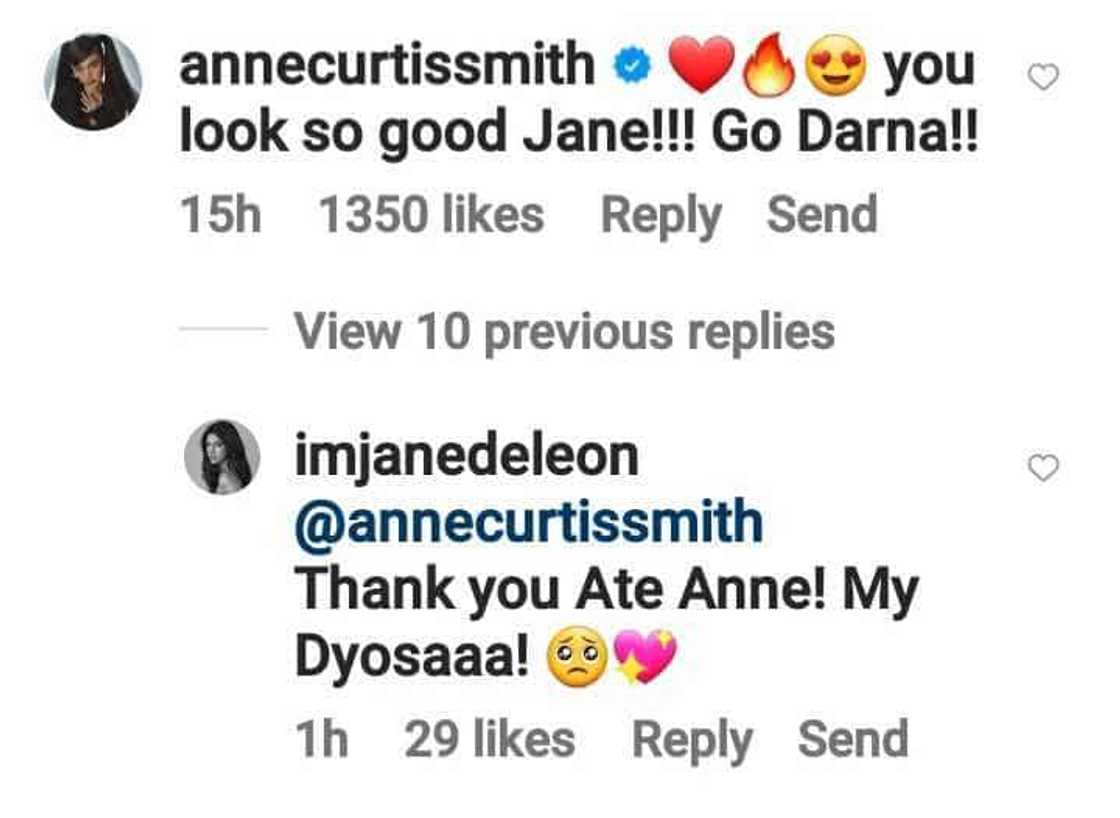1120x818 pixels.
Task: Open the annecurtissmith username
Action: pyautogui.click(x=387, y=66)
